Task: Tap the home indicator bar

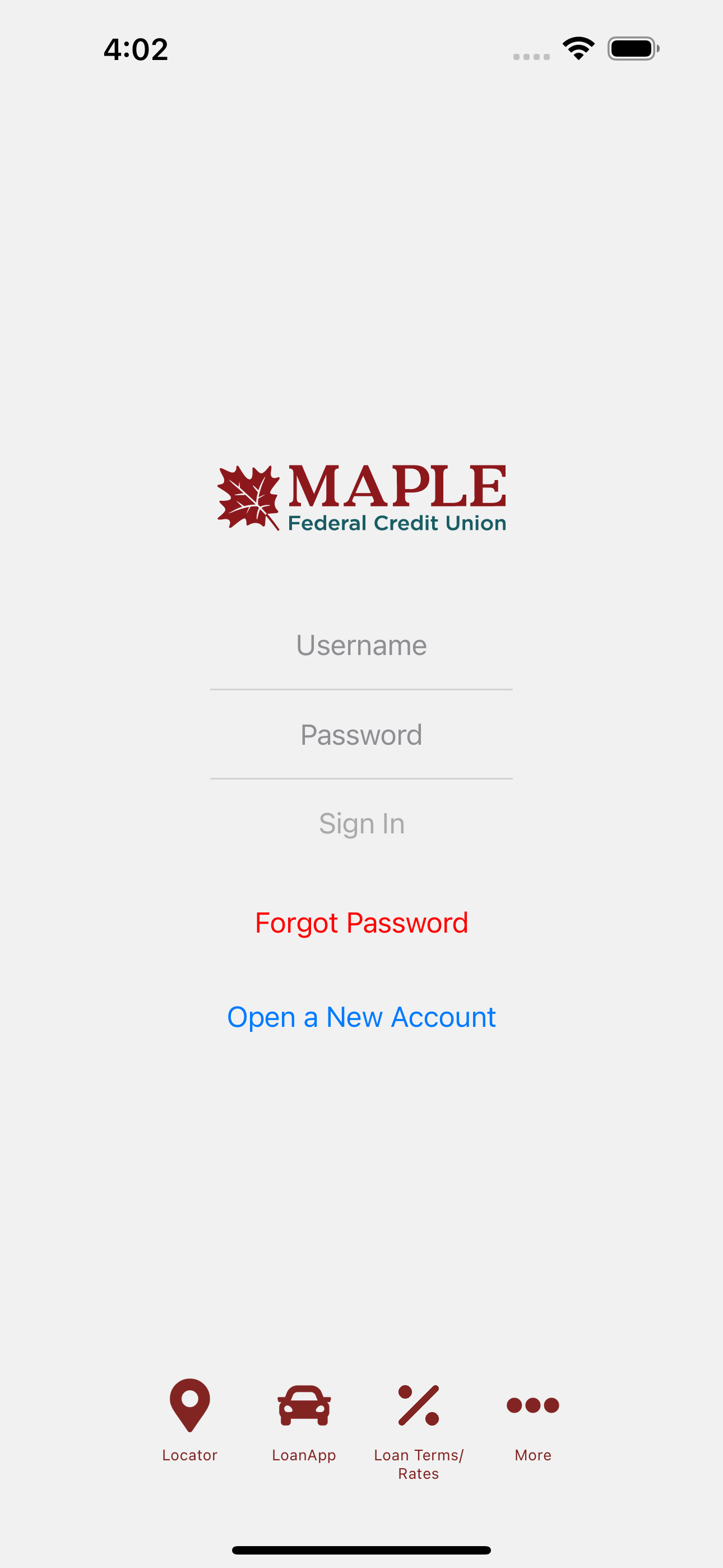Action: [x=361, y=1548]
